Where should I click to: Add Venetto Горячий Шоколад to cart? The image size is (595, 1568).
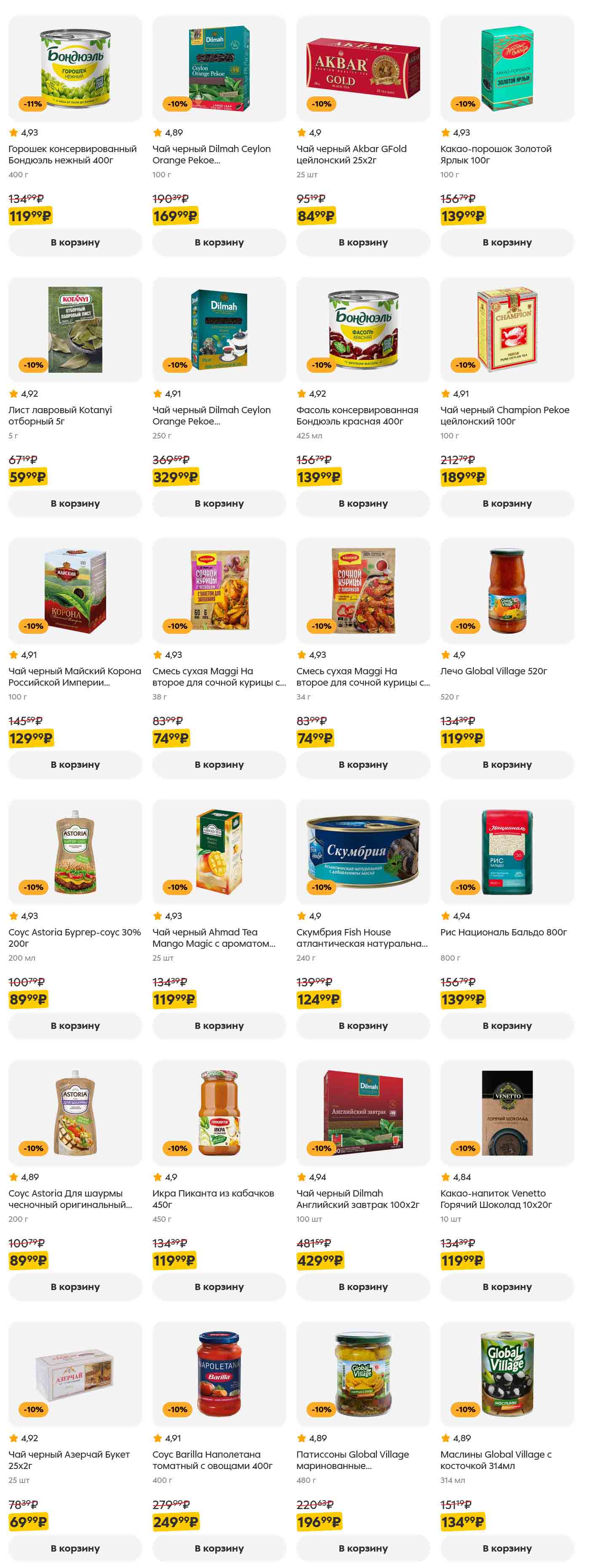507,1287
